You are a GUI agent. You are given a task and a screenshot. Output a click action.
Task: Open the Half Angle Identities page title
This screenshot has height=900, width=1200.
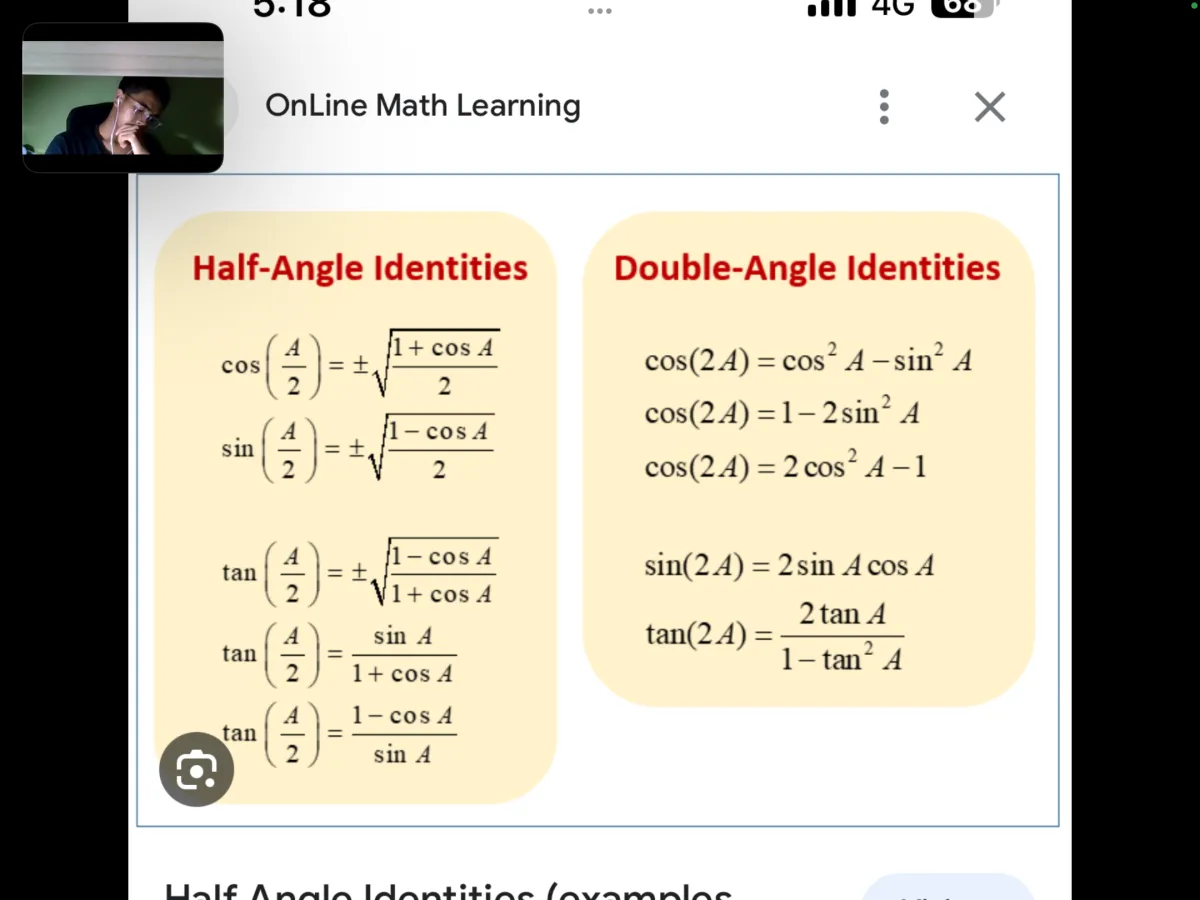click(448, 889)
